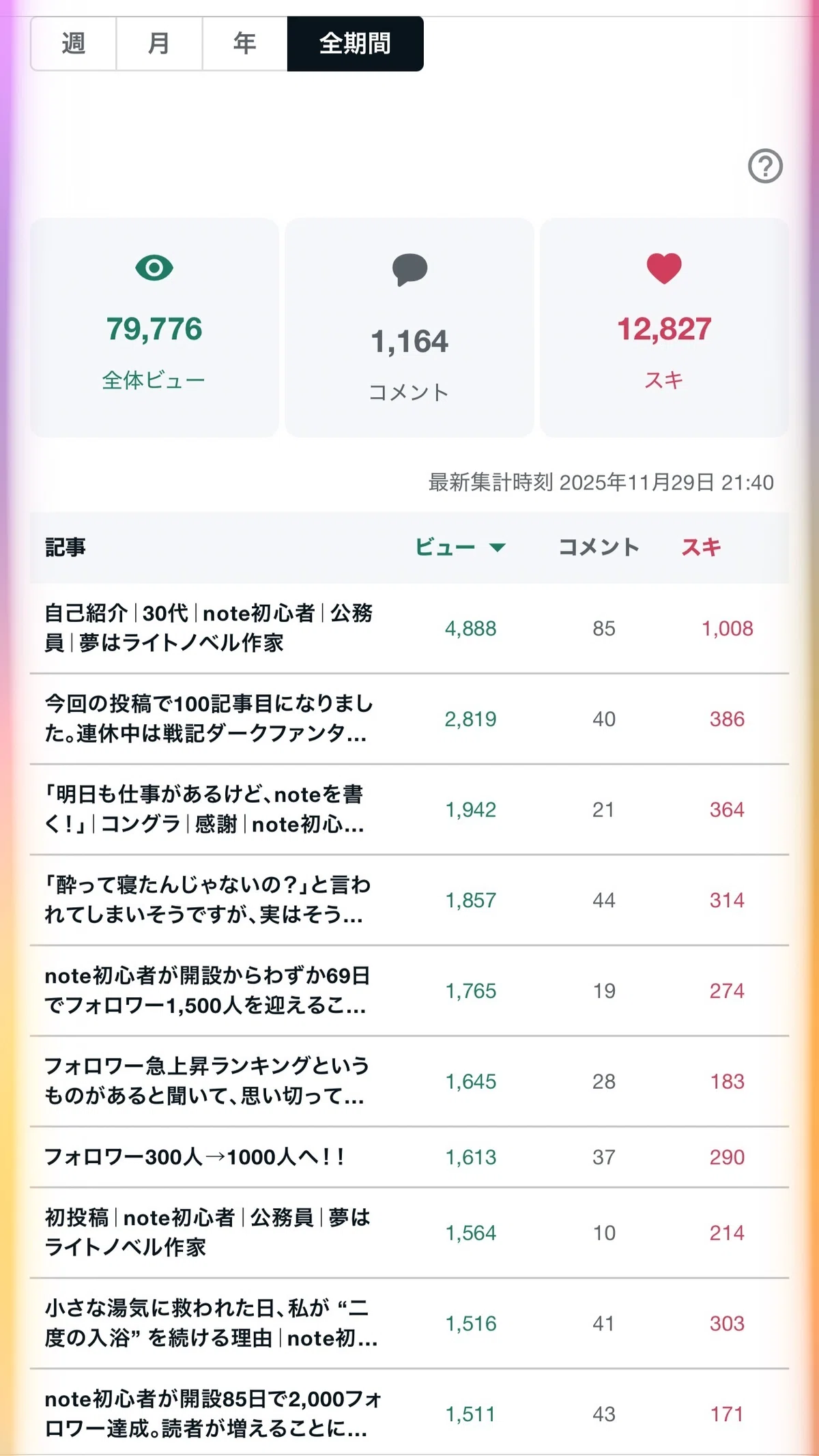Sort articles by コメント column
Image resolution: width=819 pixels, height=1456 pixels.
click(599, 547)
